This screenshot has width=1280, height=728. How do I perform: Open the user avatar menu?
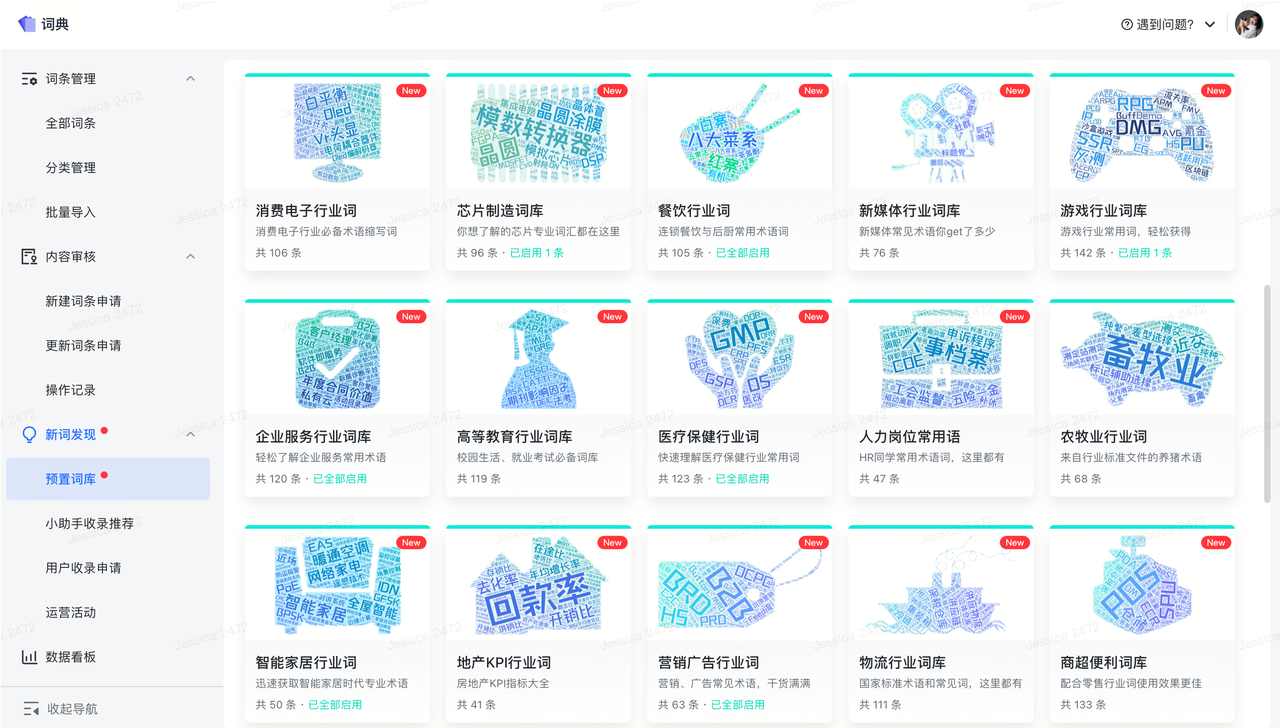point(1248,24)
